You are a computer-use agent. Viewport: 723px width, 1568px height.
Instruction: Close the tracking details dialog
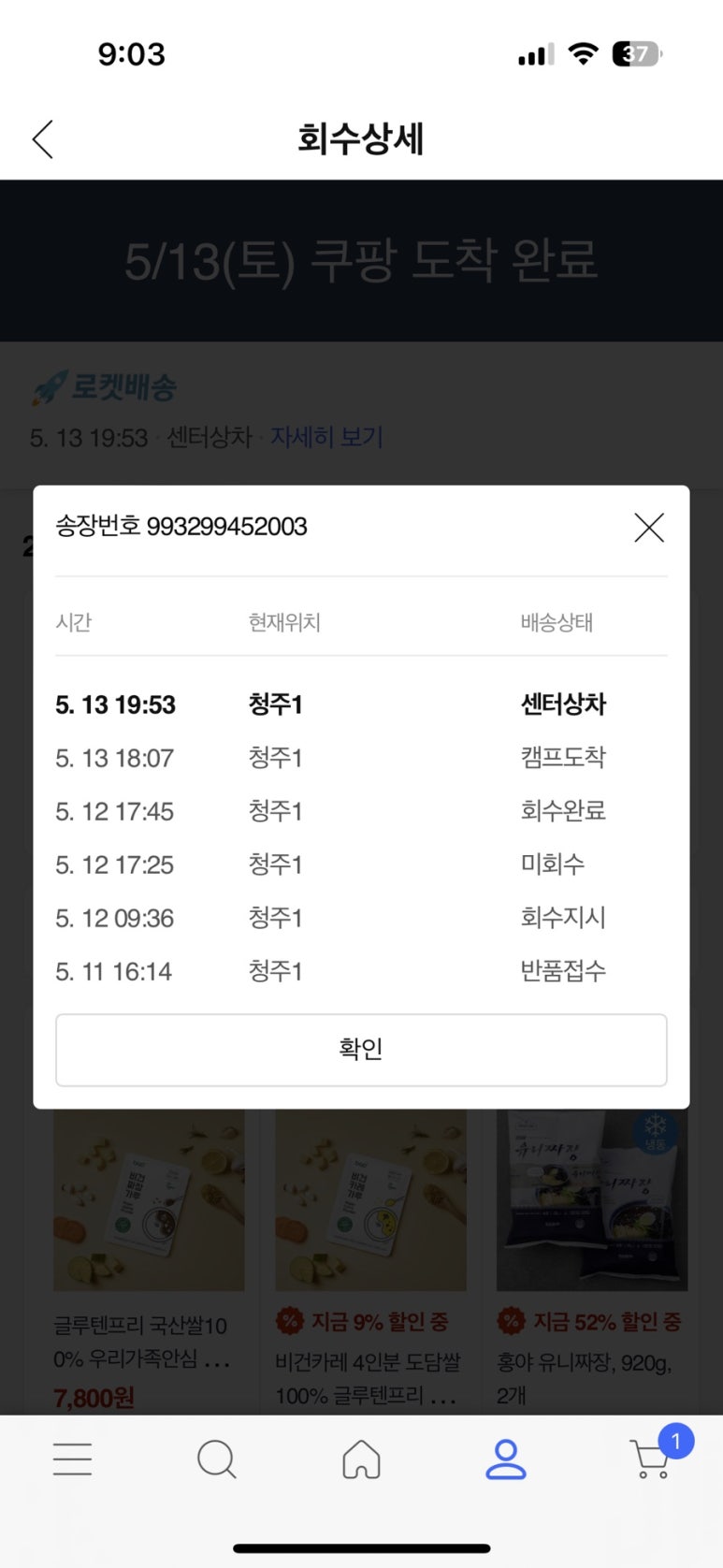coord(648,528)
